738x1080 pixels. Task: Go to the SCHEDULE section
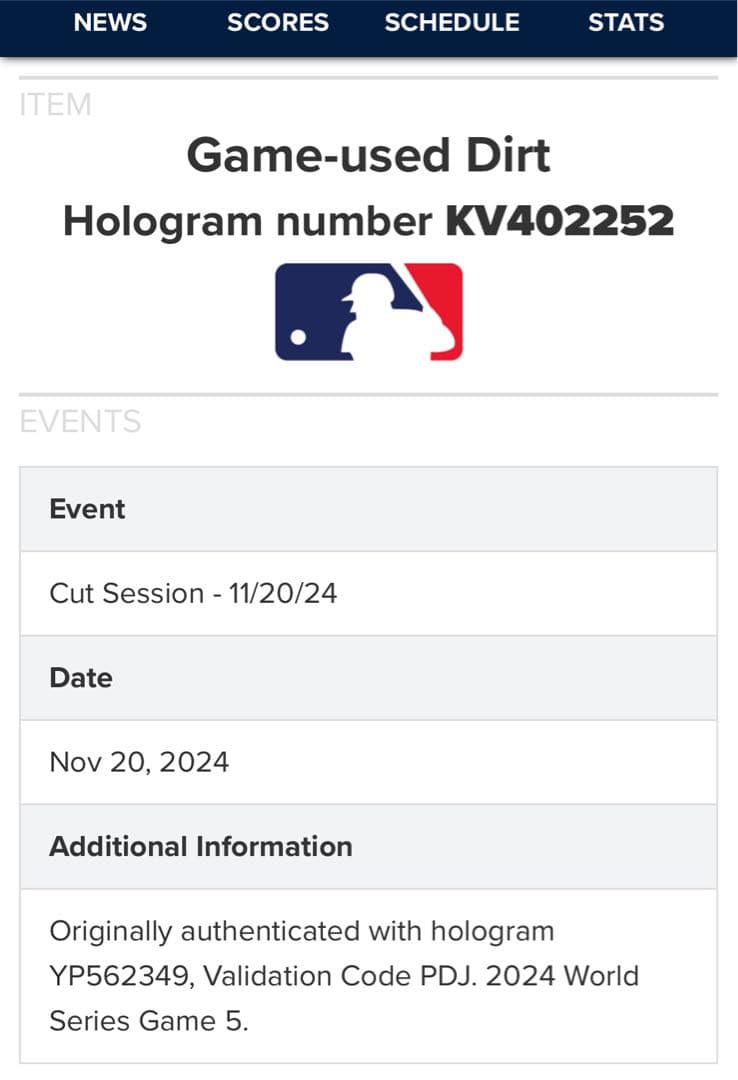pos(452,23)
